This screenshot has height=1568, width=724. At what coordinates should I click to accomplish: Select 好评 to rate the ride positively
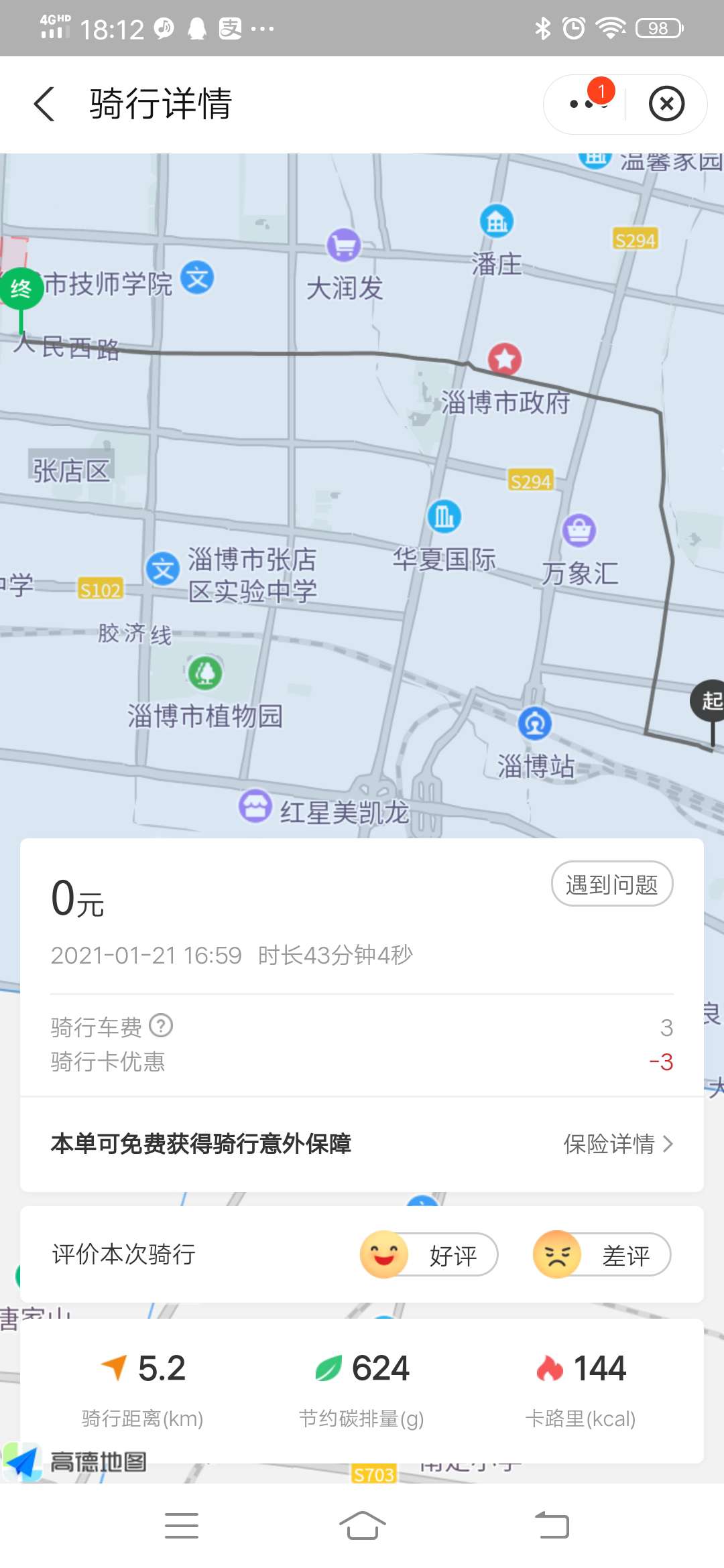tap(428, 1256)
